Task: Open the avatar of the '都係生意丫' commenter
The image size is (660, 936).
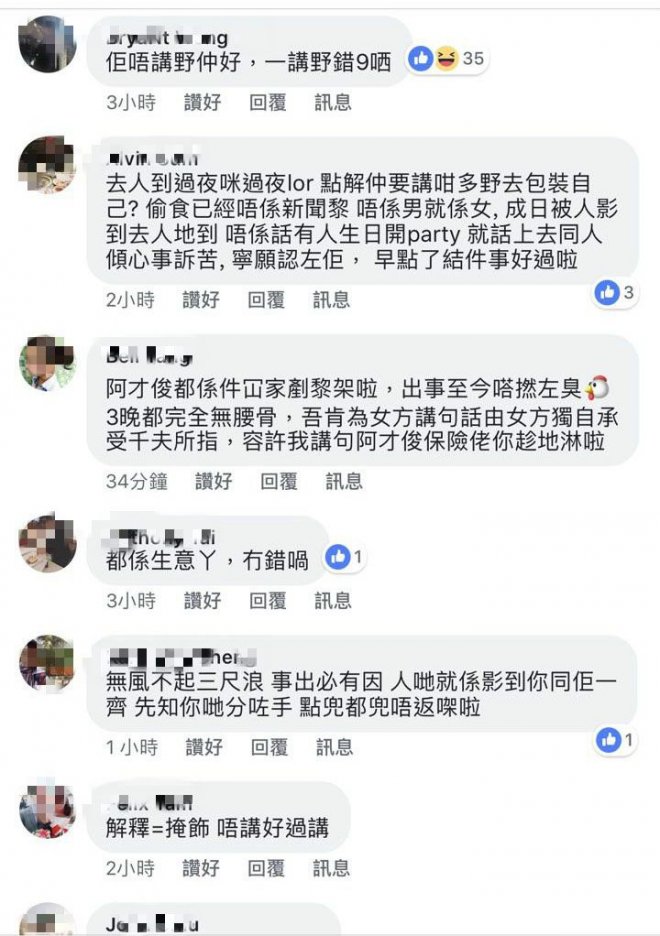Action: 47,544
